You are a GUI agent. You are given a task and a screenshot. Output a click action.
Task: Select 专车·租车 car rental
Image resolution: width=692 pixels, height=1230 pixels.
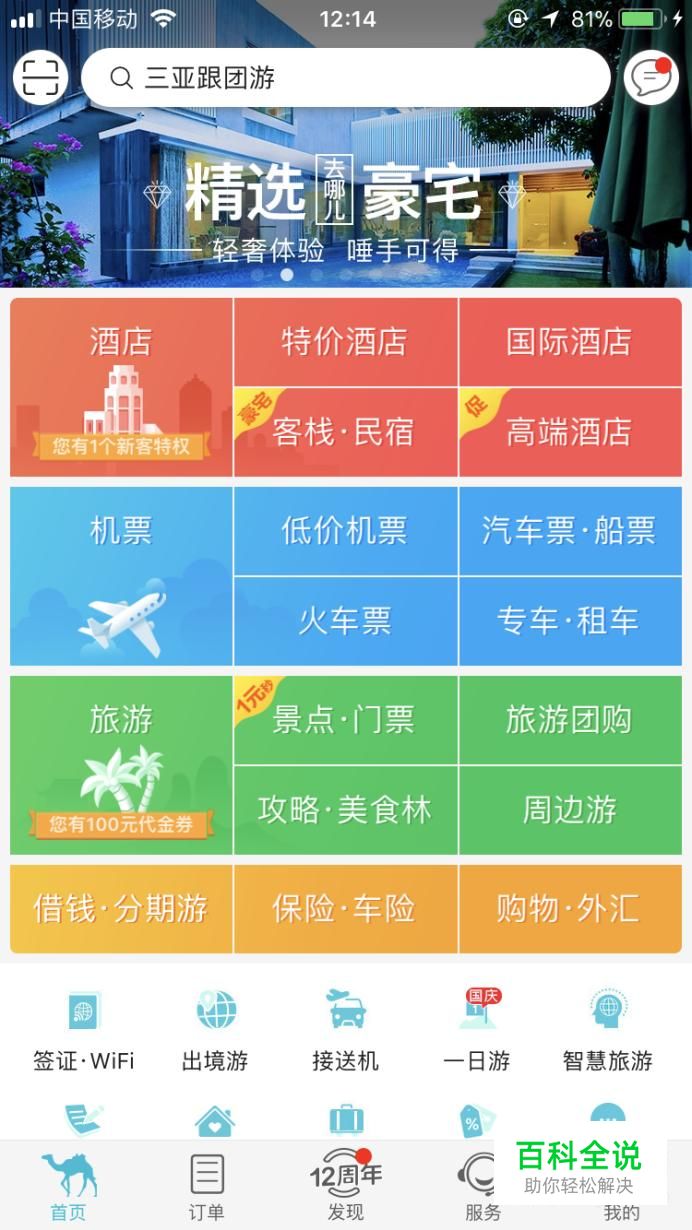tap(569, 621)
